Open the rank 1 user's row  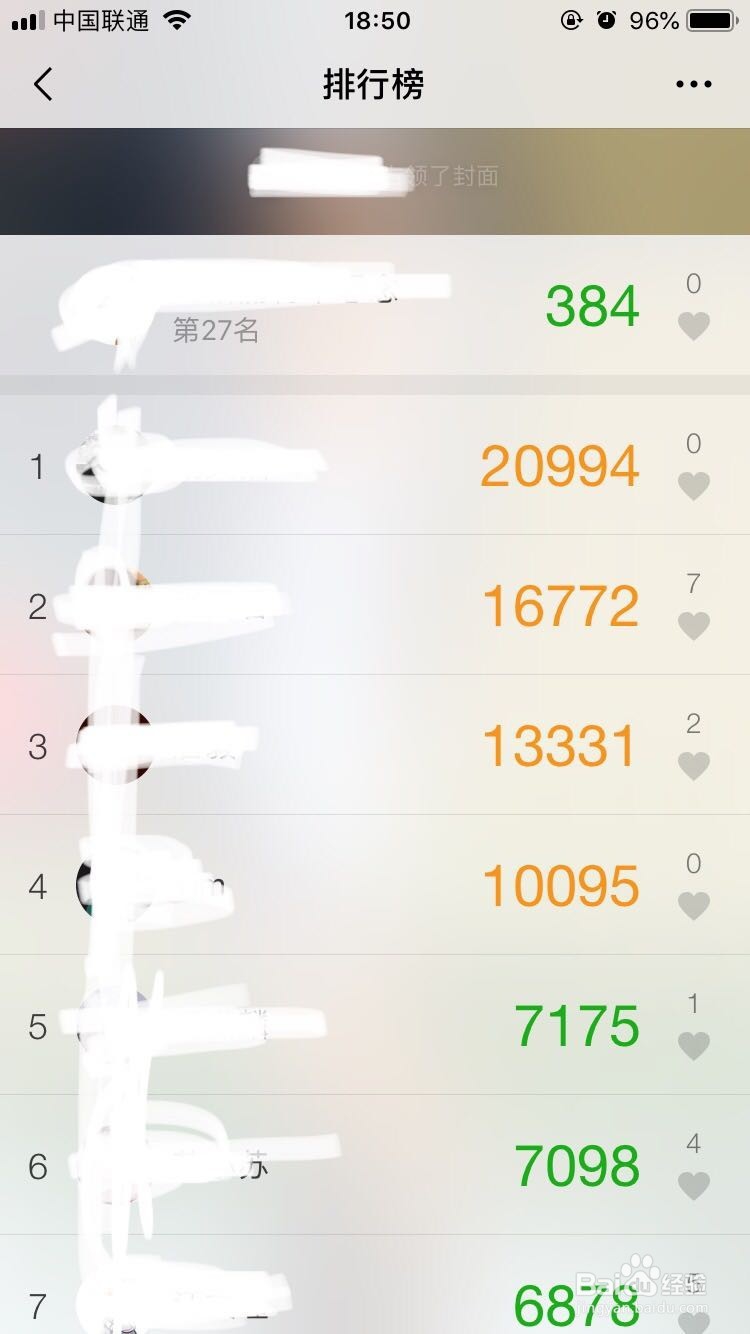click(x=375, y=465)
